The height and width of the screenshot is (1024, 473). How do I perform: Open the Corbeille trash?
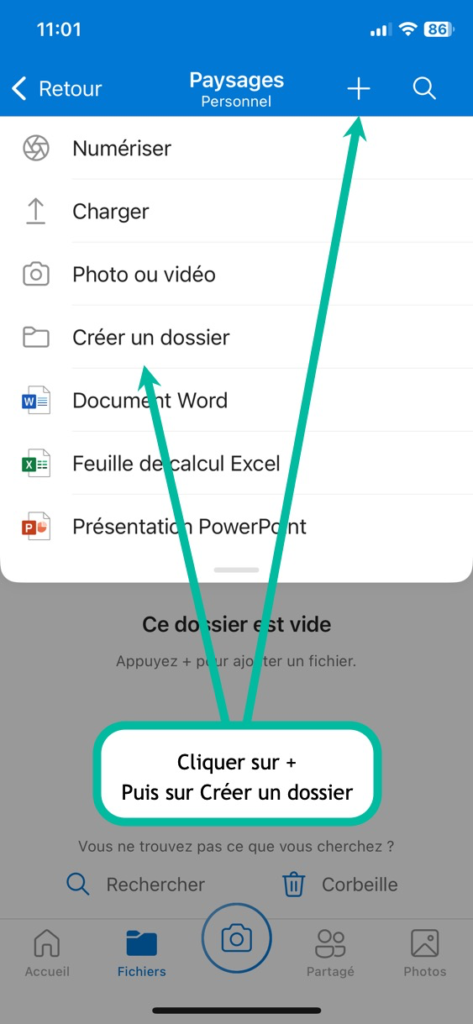[x=340, y=884]
